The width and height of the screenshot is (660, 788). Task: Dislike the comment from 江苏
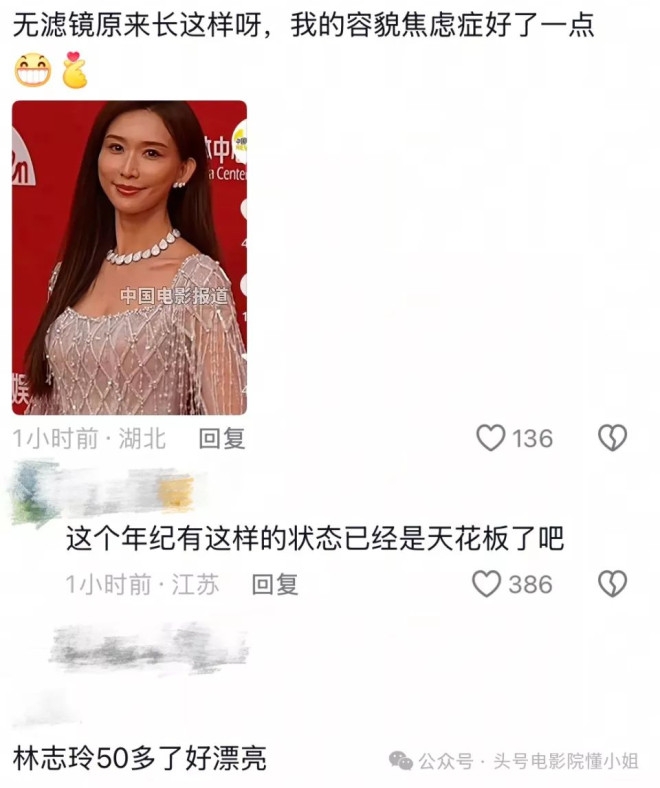click(612, 584)
